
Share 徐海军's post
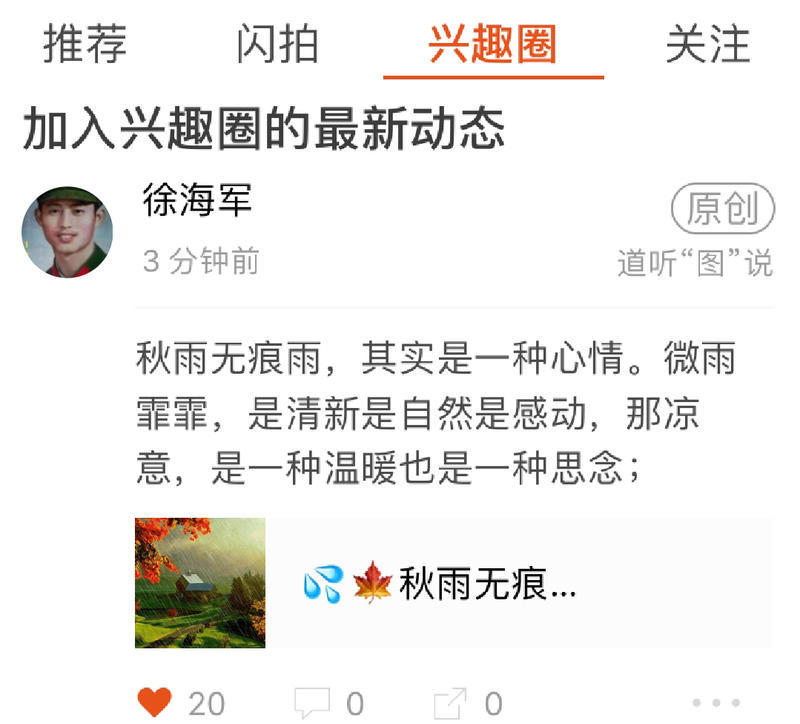tap(450, 703)
